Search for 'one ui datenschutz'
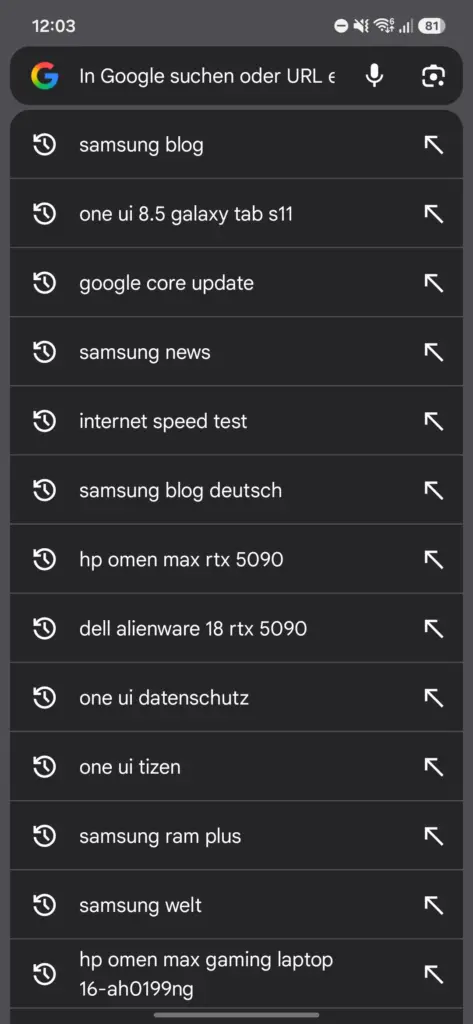The height and width of the screenshot is (1024, 473). tap(236, 698)
